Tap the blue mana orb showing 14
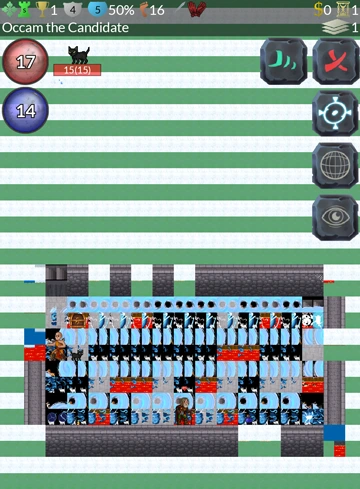 (x=25, y=110)
